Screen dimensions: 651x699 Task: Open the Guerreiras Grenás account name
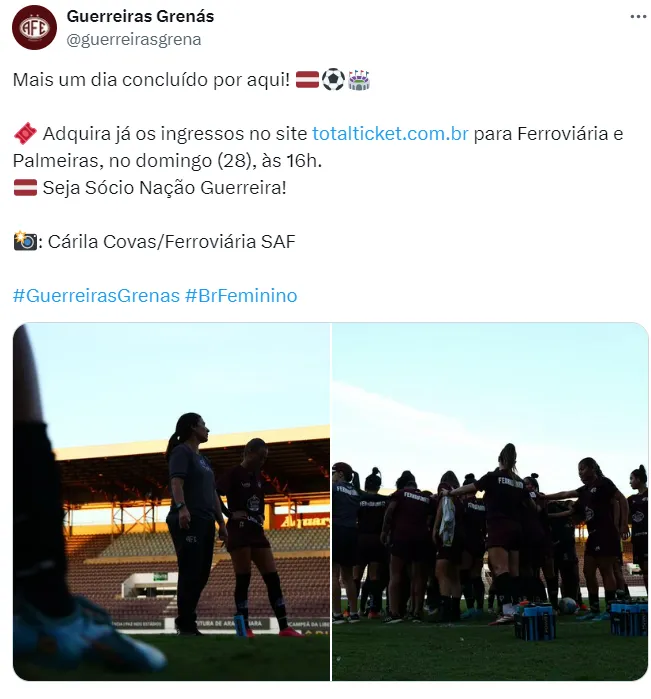pos(140,17)
